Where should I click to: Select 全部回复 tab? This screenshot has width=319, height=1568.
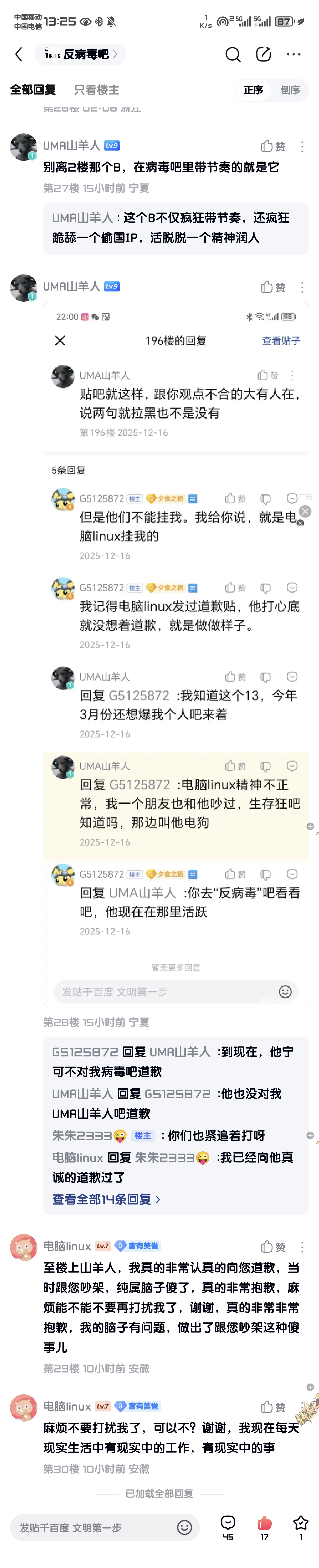(x=33, y=90)
